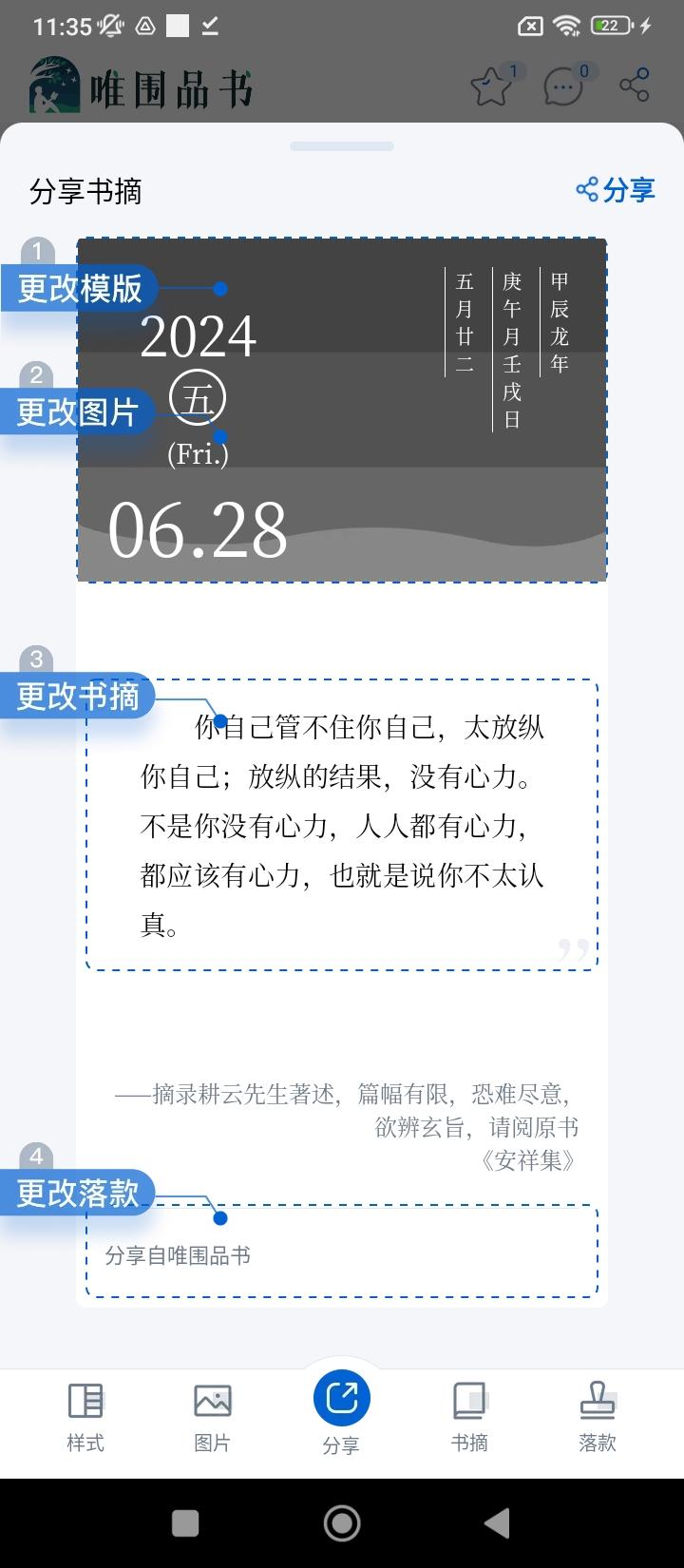Open the 样式 tab

[x=85, y=1416]
